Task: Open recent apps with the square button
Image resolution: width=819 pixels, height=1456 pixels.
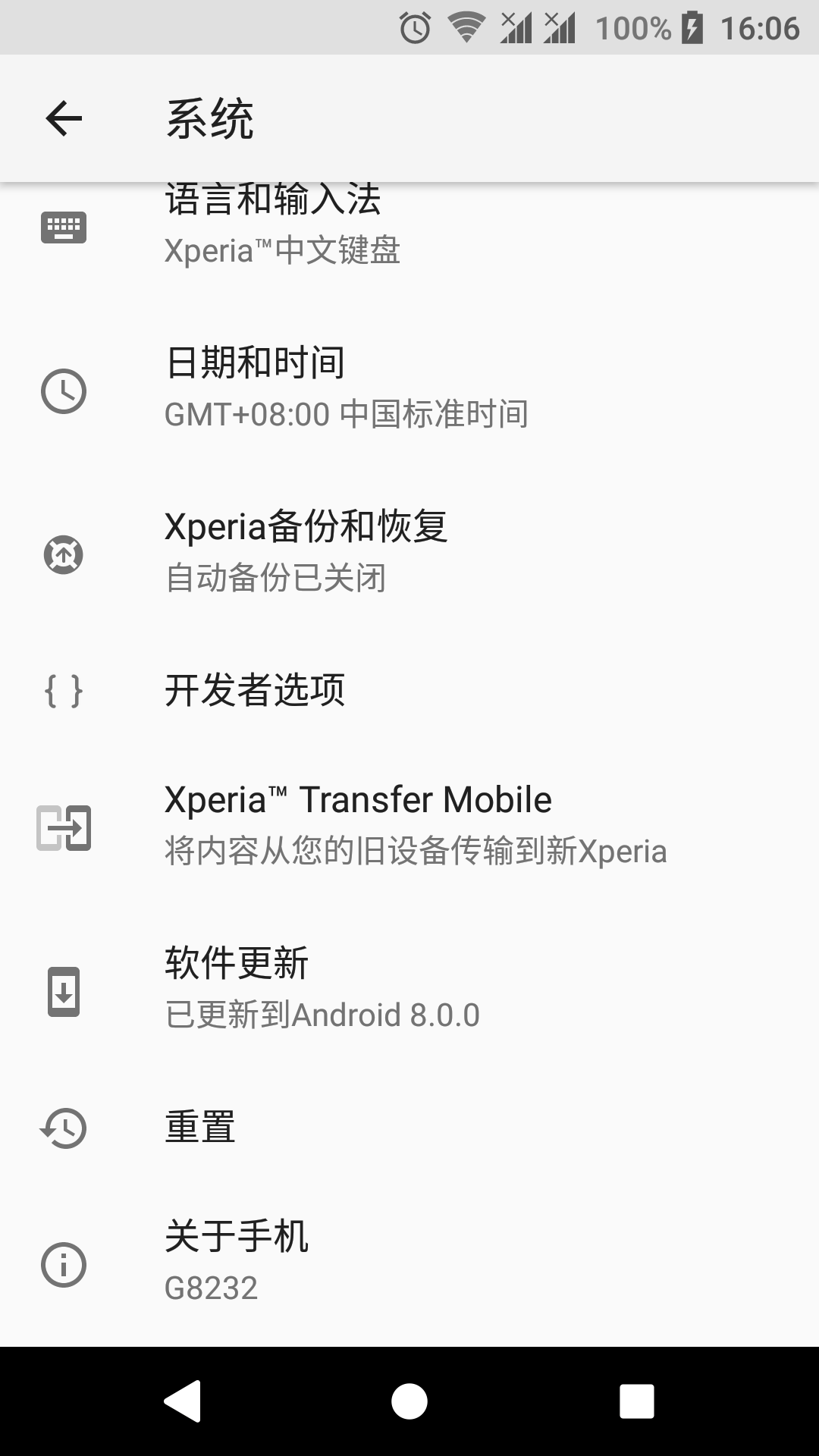Action: [x=637, y=1401]
